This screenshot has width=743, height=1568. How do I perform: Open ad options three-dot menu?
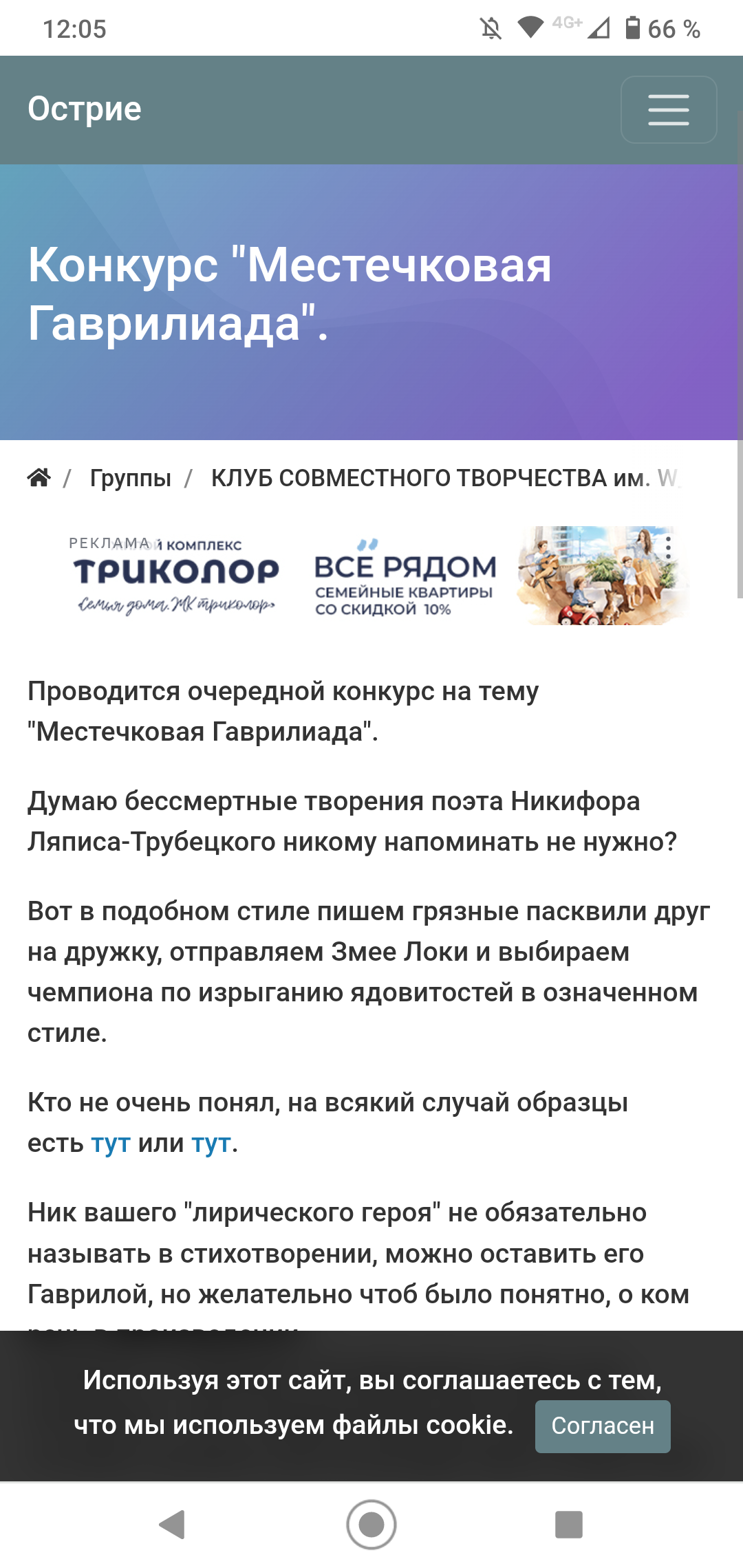pos(668,547)
